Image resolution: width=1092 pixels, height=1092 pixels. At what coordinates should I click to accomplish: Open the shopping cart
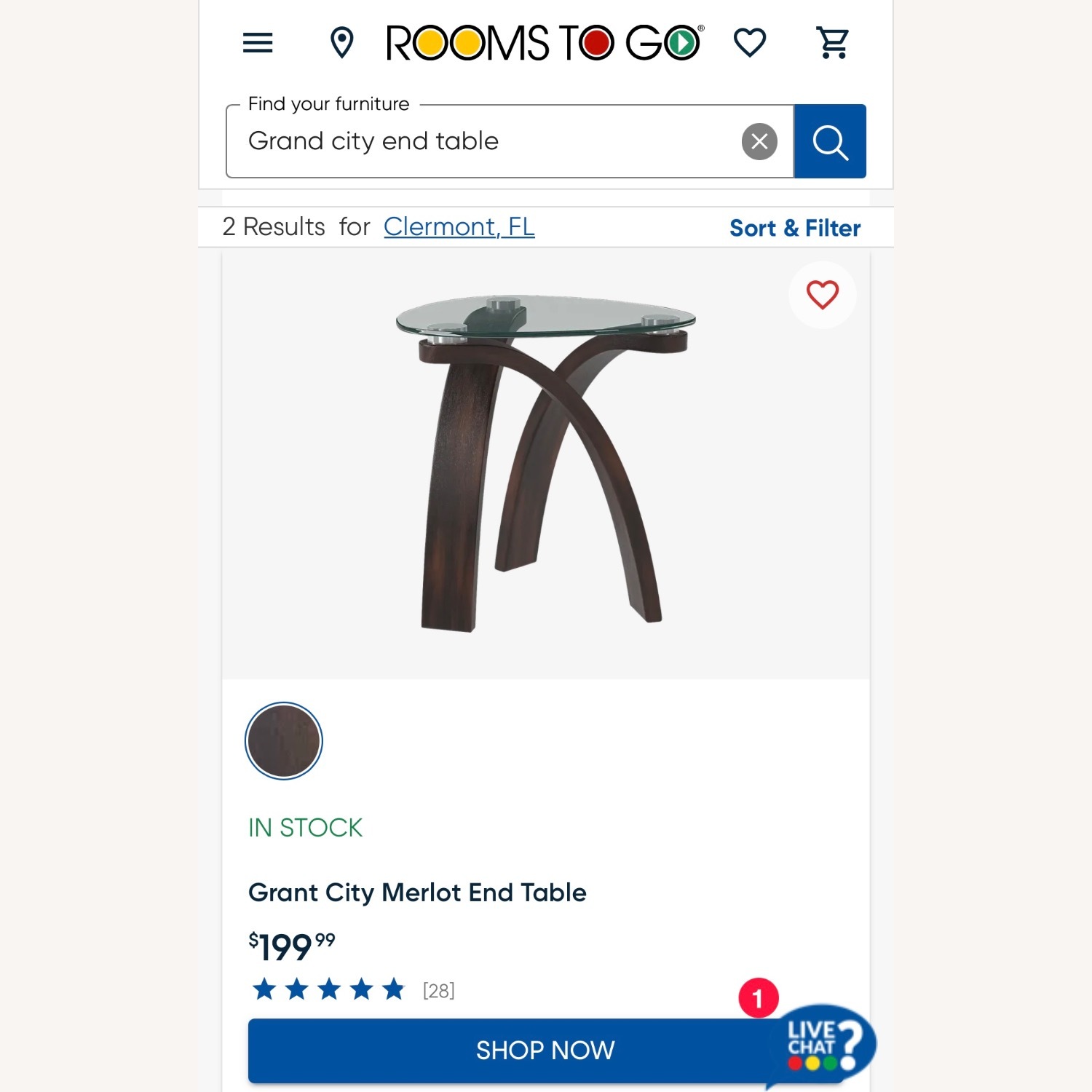pyautogui.click(x=833, y=43)
